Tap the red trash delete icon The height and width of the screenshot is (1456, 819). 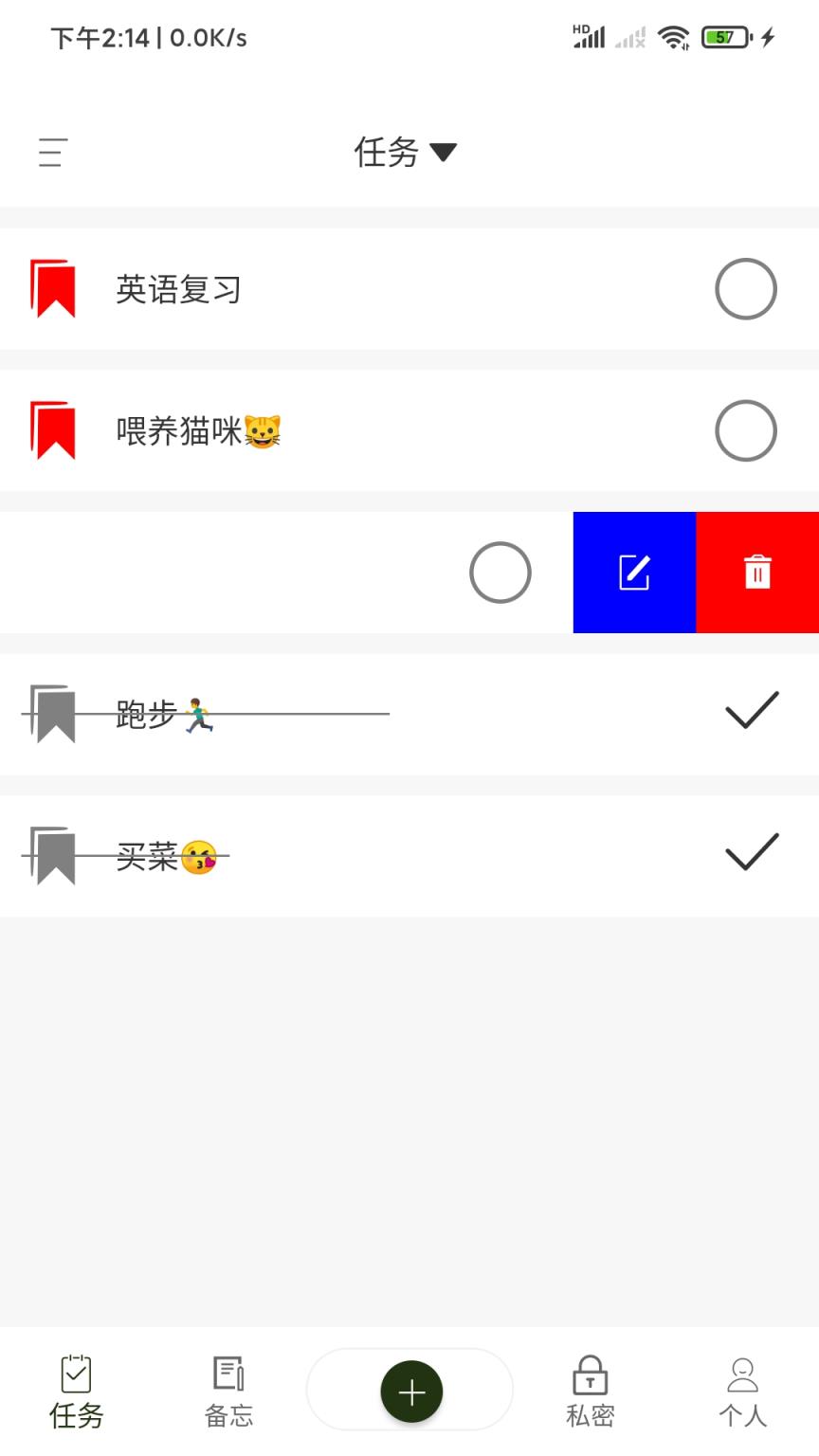tap(757, 573)
